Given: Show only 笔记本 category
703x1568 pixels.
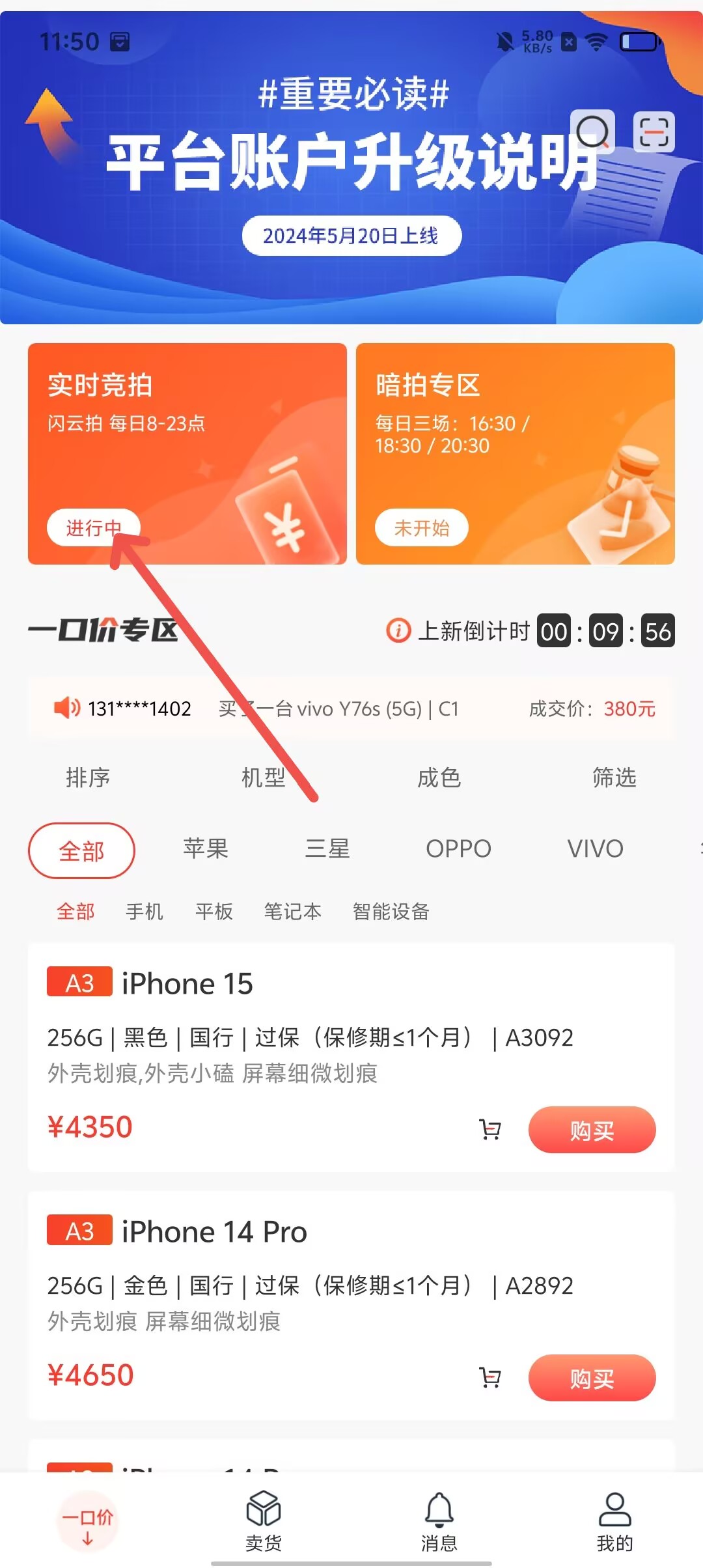Looking at the screenshot, I should click(x=292, y=912).
